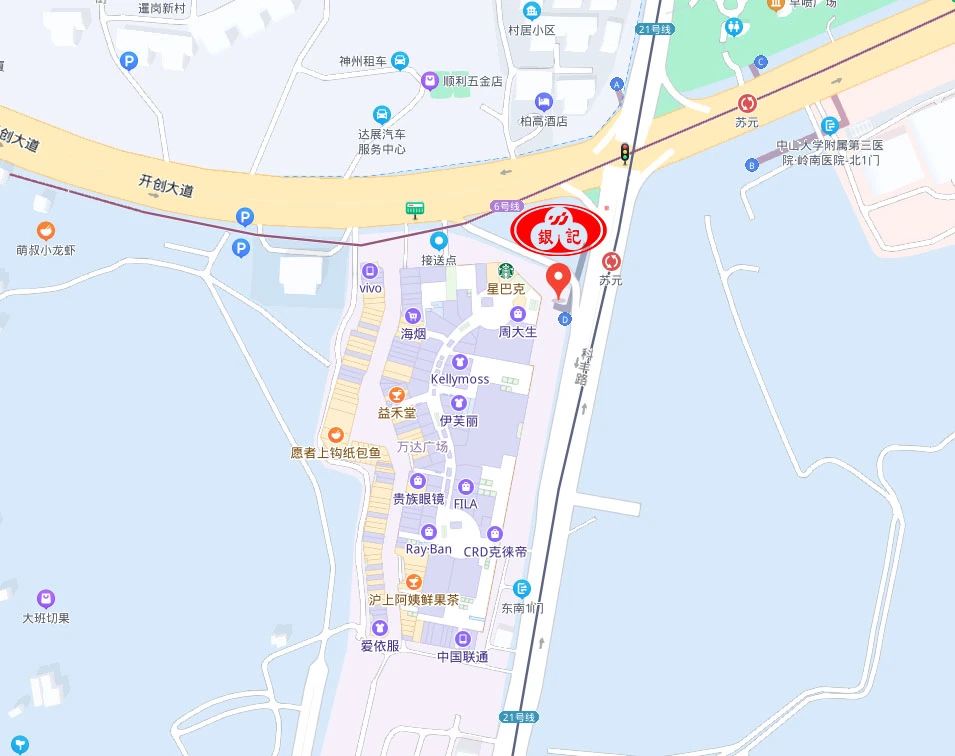This screenshot has height=756, width=955.
Task: Select the 顺利五金店 shop marker
Action: tap(430, 81)
